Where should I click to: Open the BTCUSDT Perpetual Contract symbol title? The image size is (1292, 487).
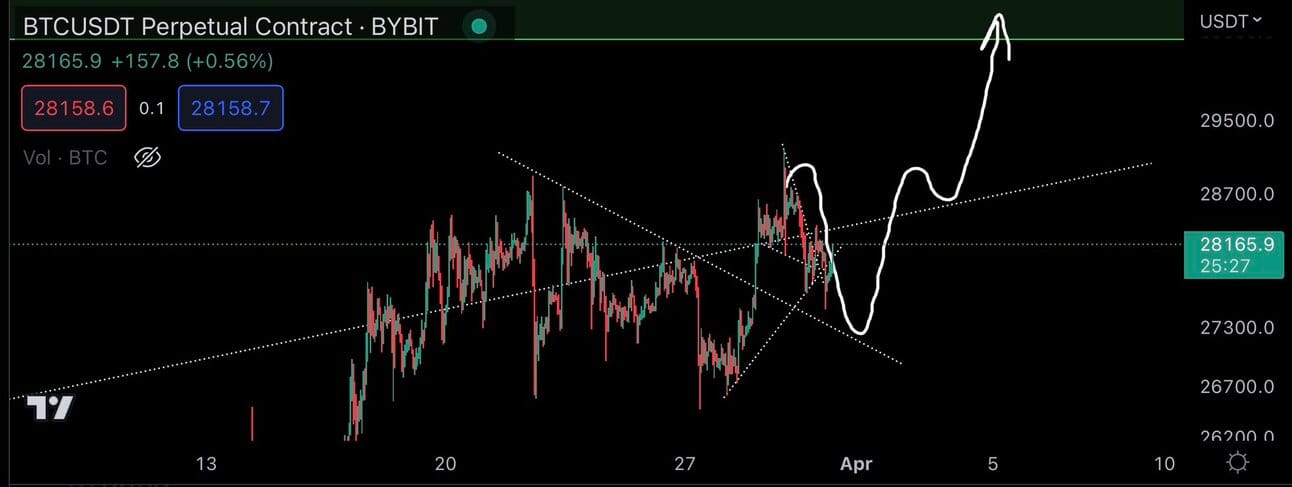(x=230, y=26)
